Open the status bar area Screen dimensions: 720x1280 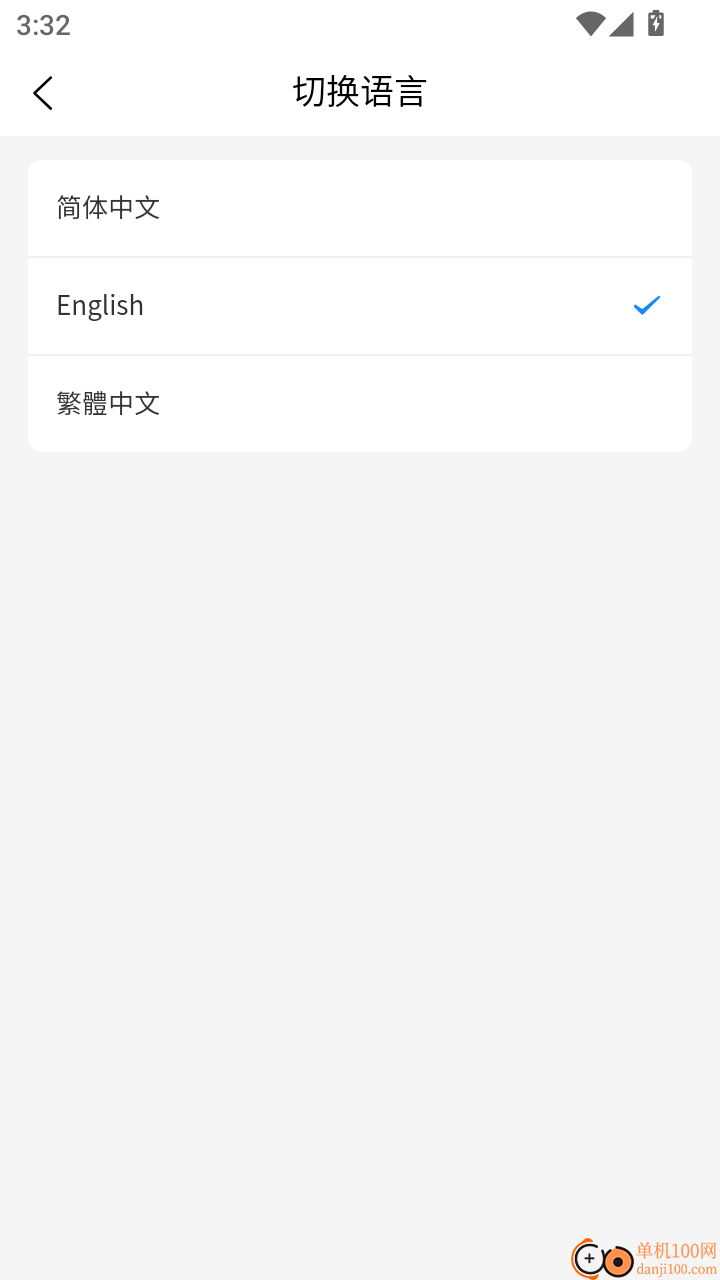pos(360,25)
